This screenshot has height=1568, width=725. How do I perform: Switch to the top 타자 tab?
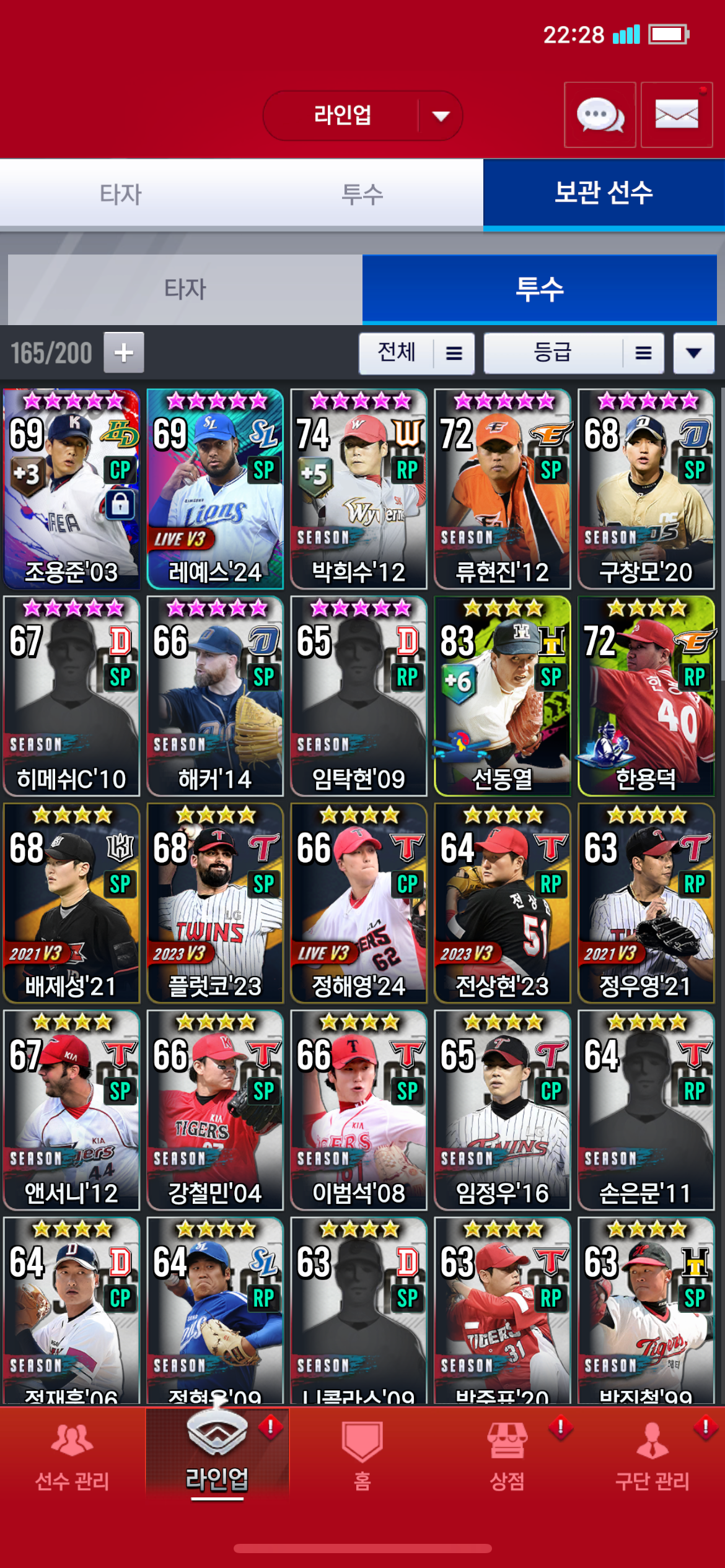pos(121,194)
